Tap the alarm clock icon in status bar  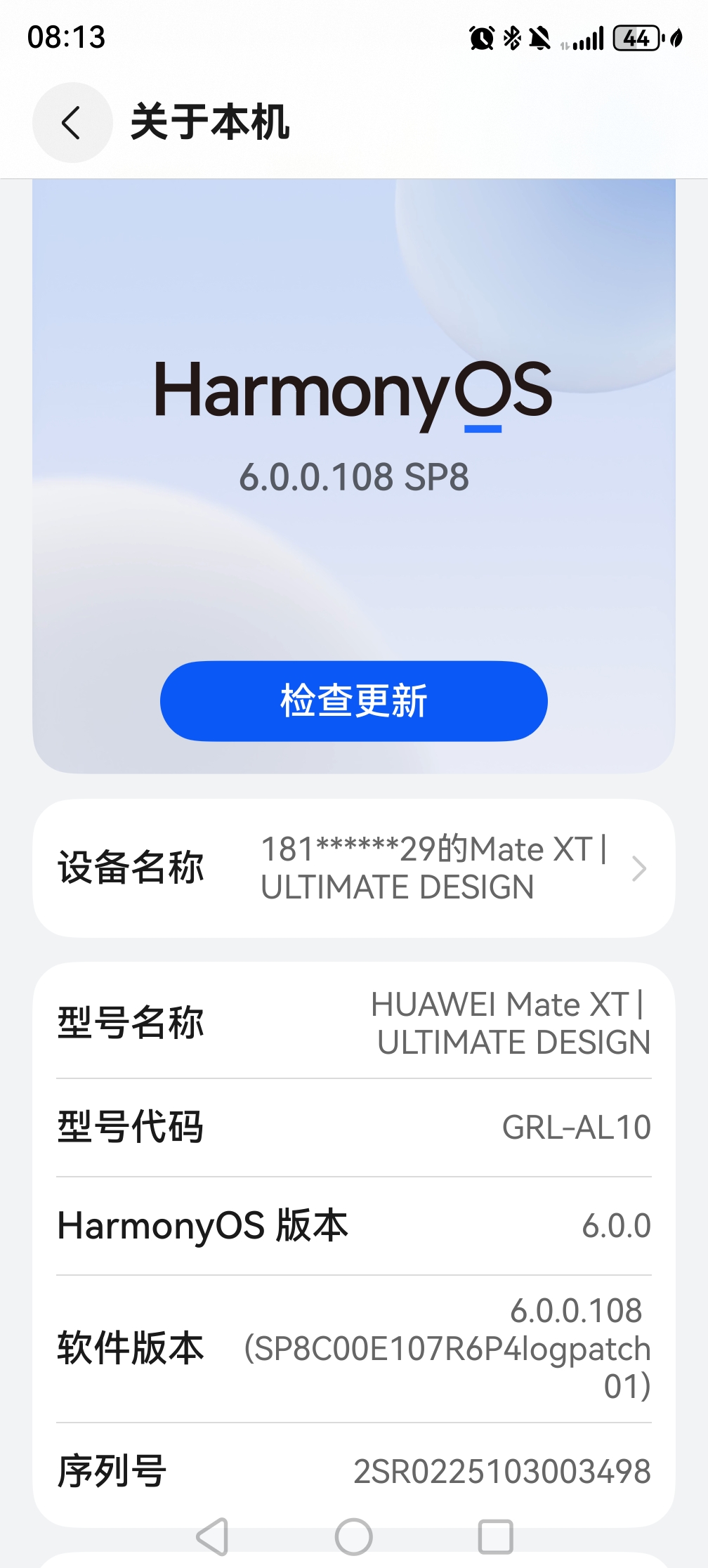click(x=480, y=39)
